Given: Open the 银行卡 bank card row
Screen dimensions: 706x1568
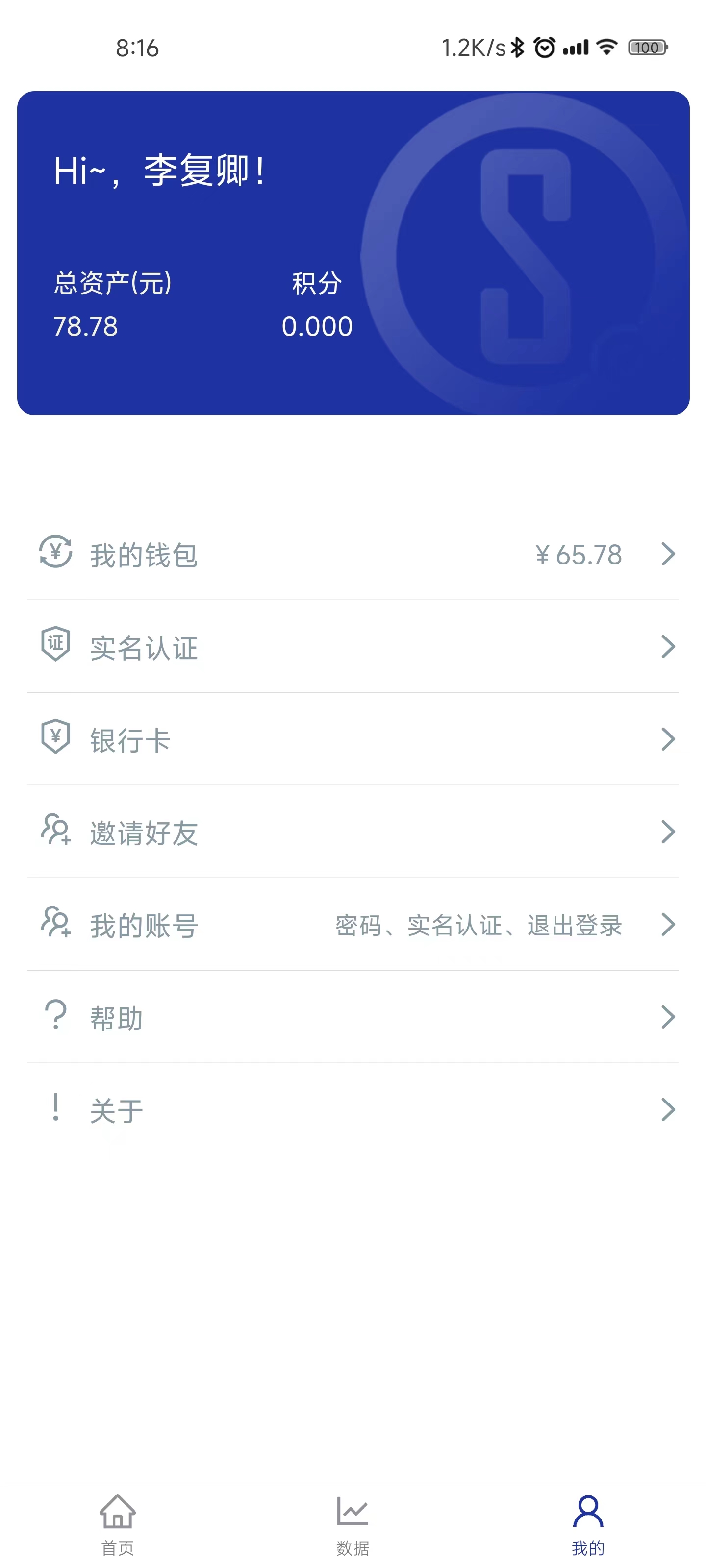Looking at the screenshot, I should point(353,739).
